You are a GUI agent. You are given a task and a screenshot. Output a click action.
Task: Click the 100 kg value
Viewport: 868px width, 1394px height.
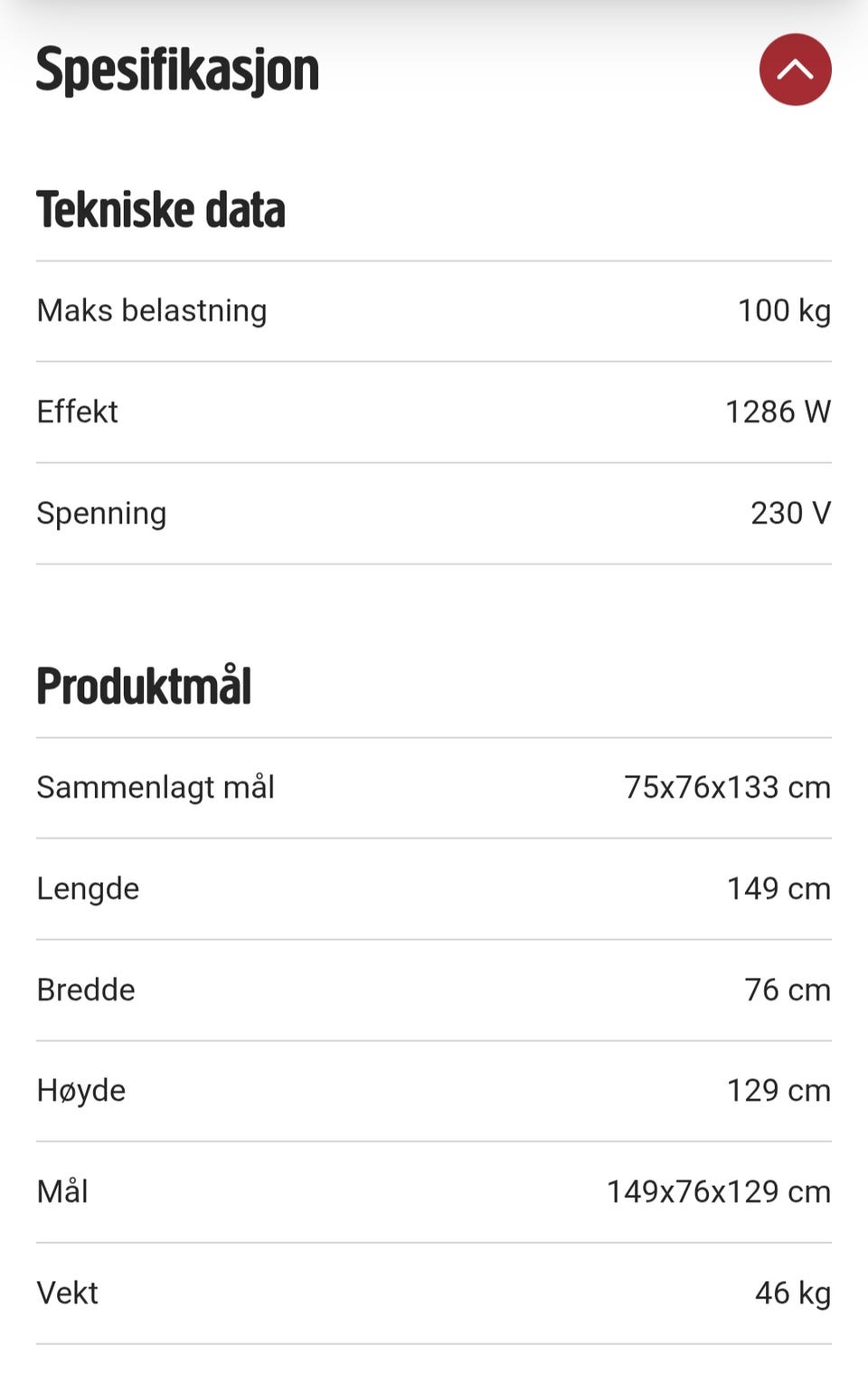pos(784,310)
